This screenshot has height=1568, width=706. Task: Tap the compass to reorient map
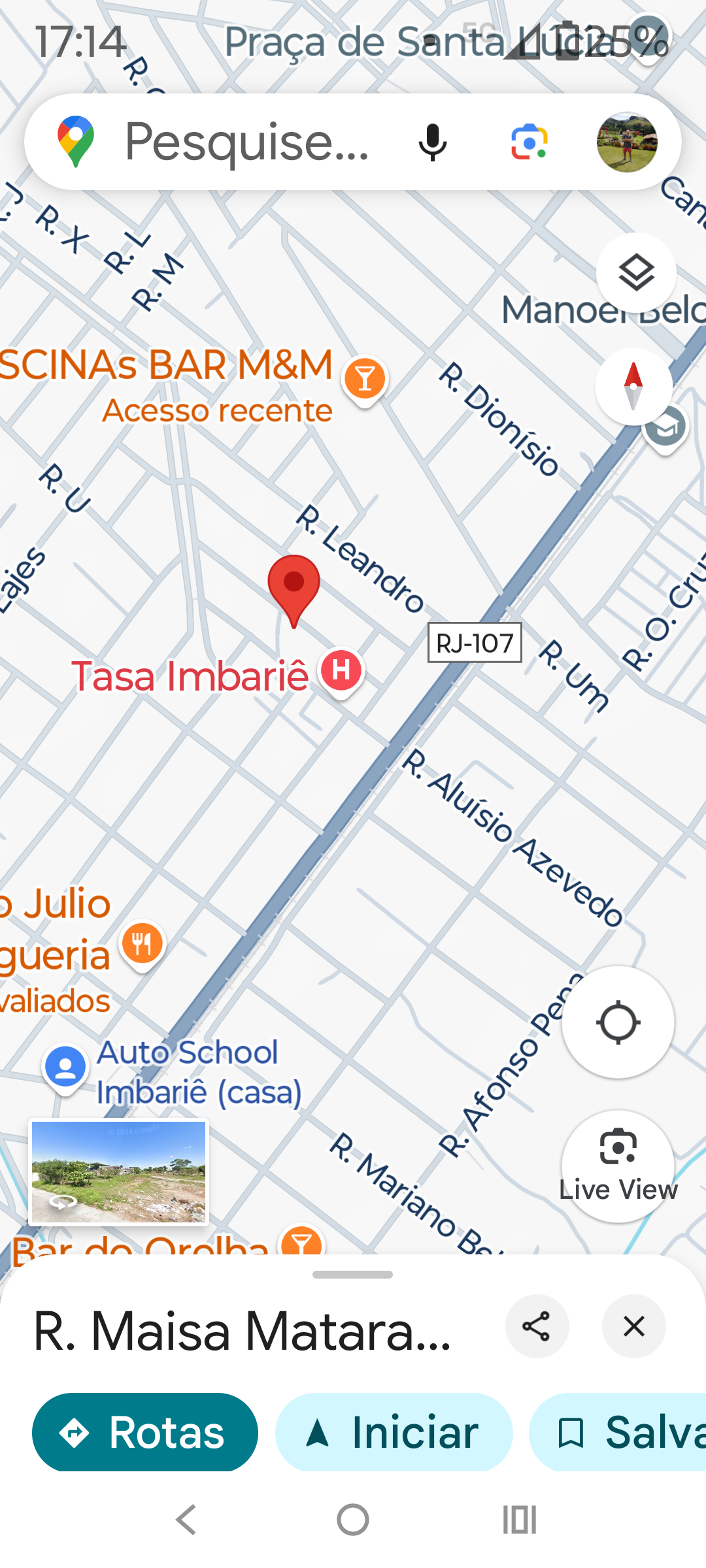(633, 387)
